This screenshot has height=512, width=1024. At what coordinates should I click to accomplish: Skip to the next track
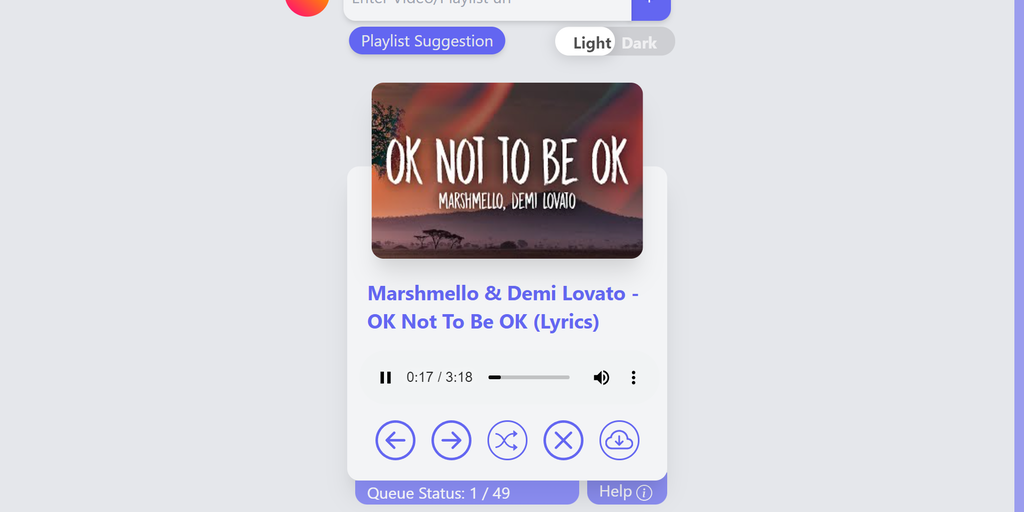point(451,440)
